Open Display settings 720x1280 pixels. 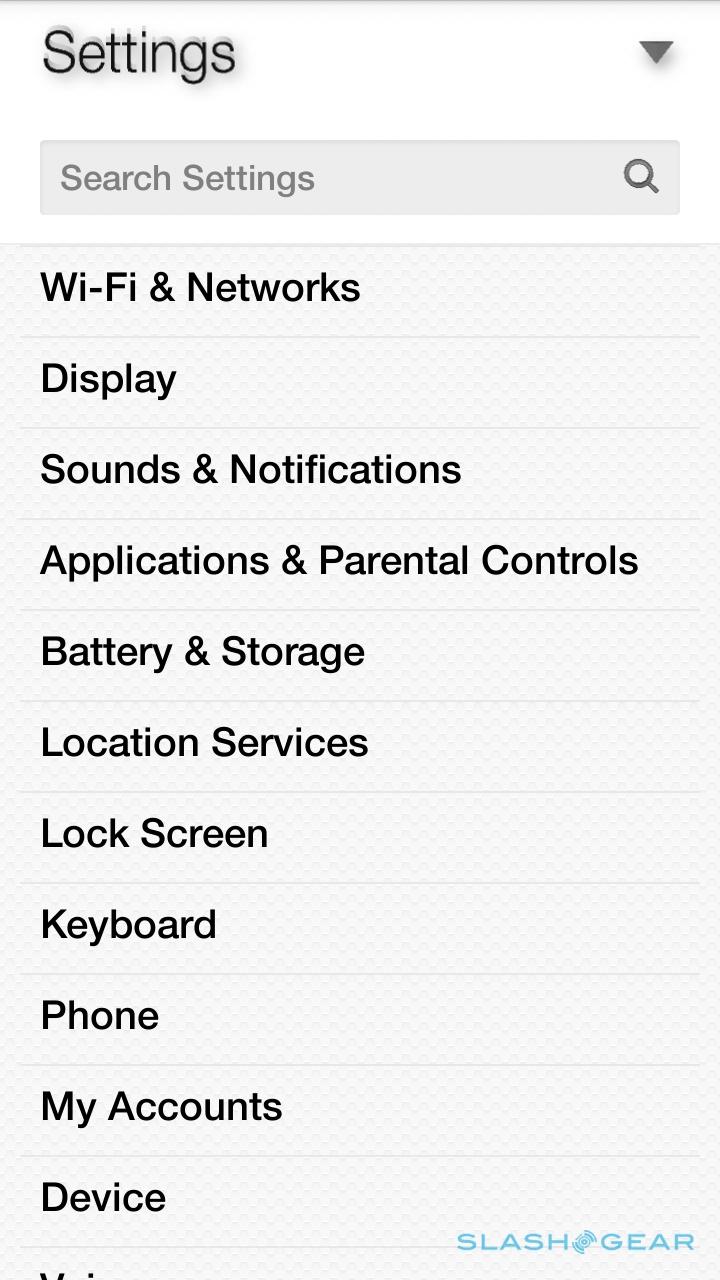click(108, 379)
